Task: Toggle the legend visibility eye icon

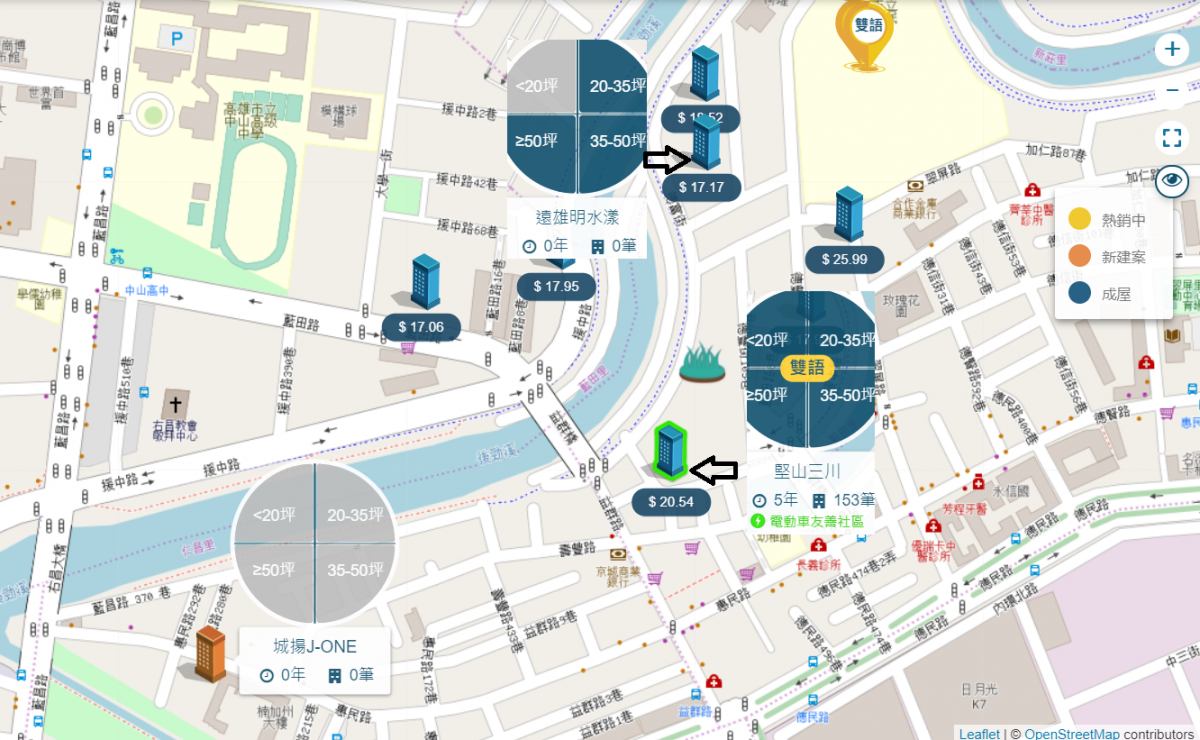Action: point(1172,182)
